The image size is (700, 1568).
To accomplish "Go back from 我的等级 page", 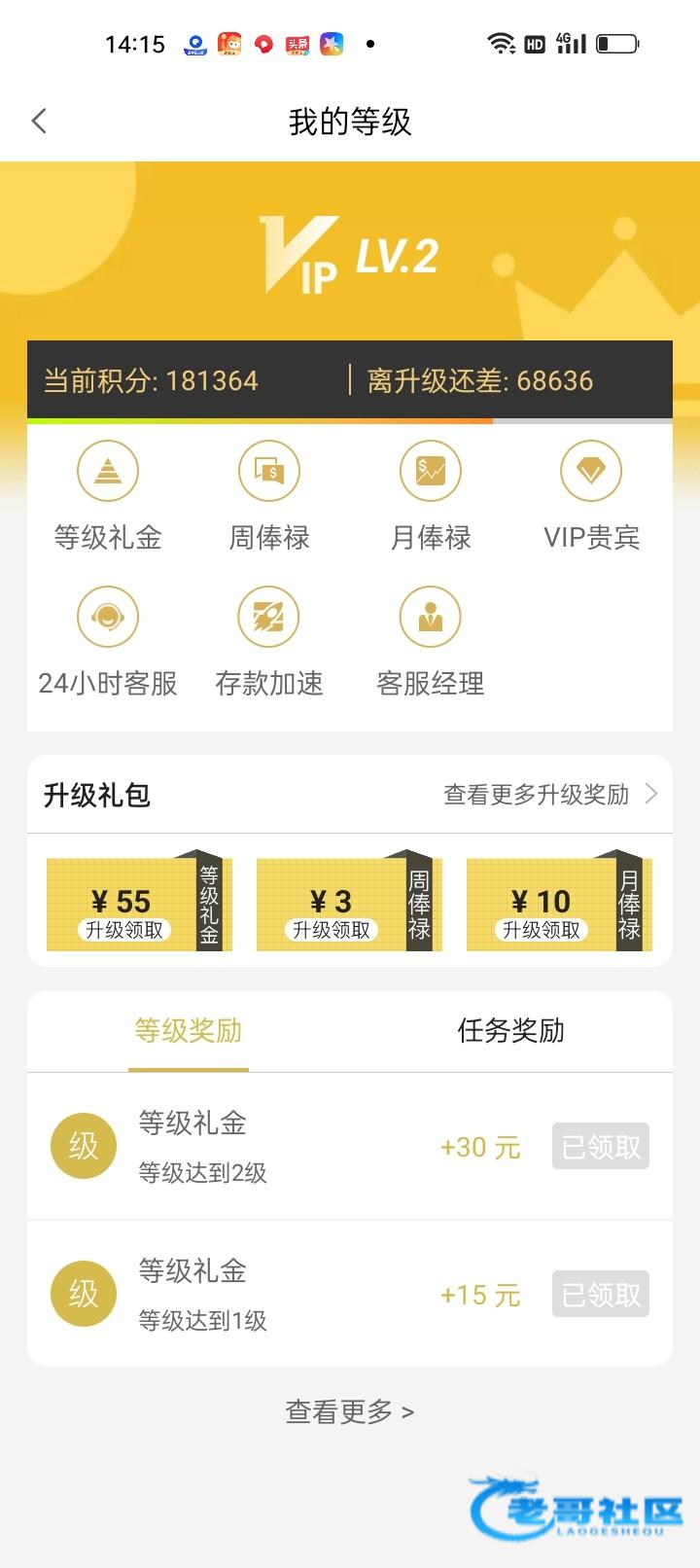I will pos(39,121).
